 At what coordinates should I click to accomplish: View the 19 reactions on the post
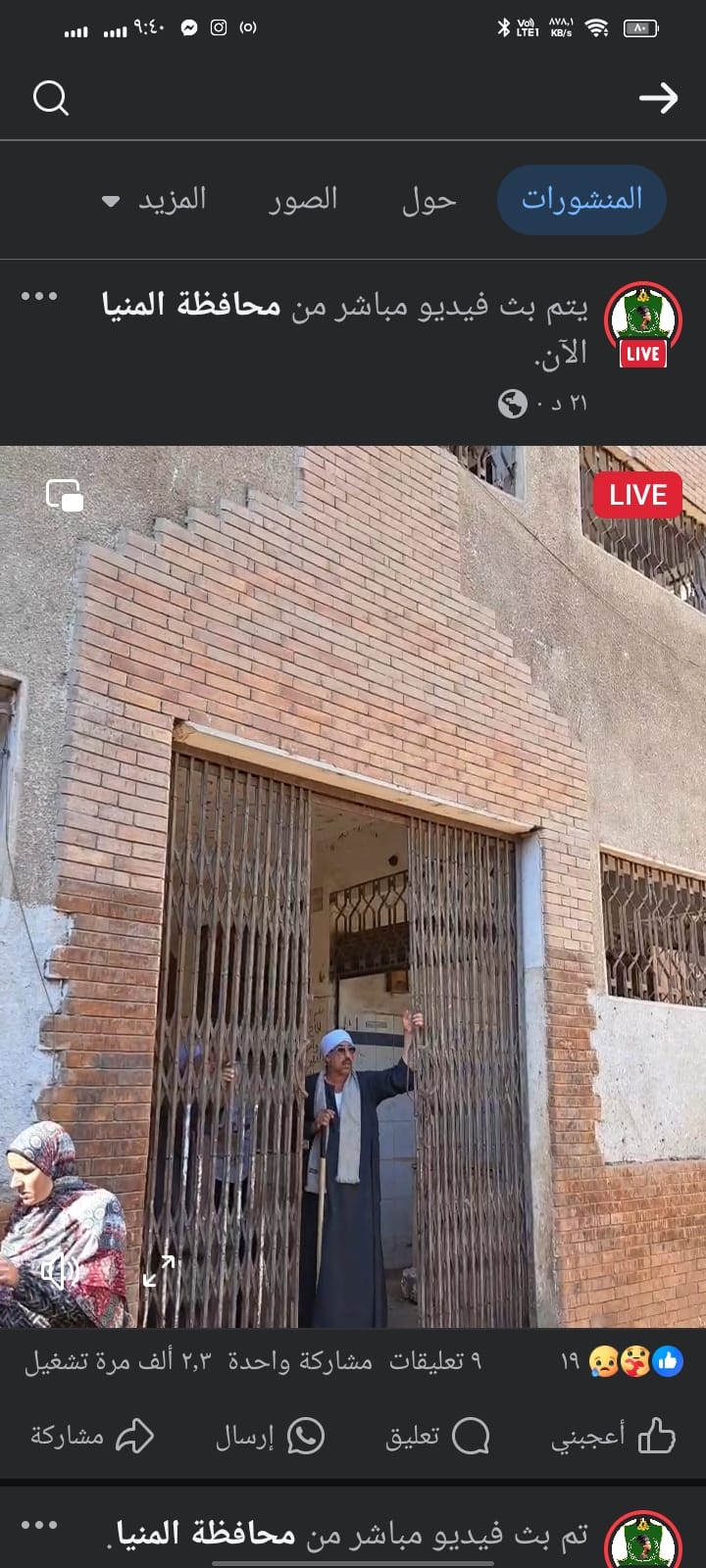point(620,1361)
